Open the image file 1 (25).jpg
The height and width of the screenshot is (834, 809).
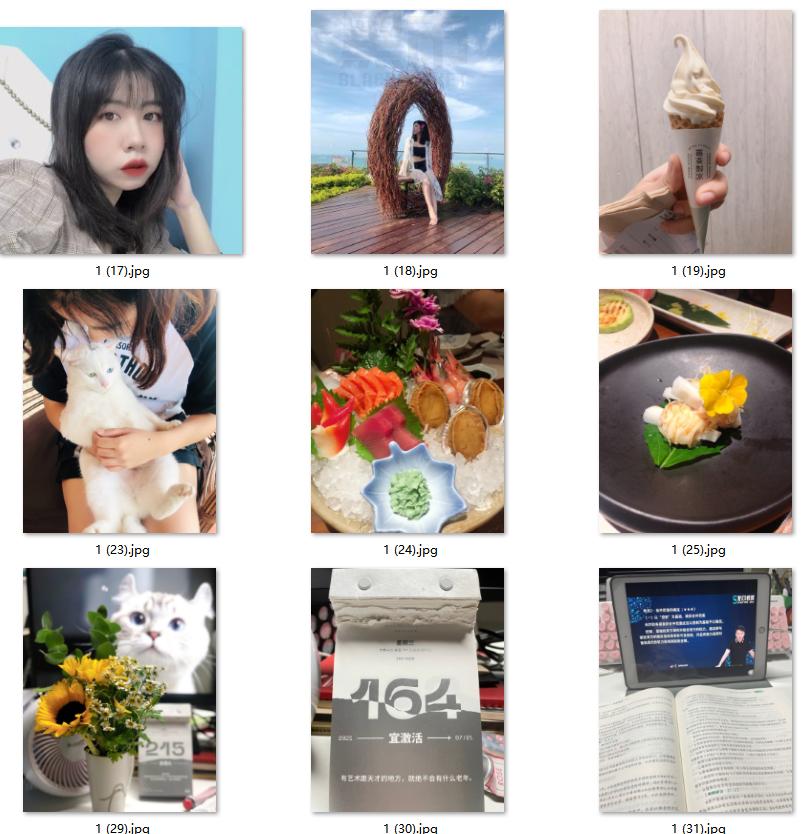695,411
